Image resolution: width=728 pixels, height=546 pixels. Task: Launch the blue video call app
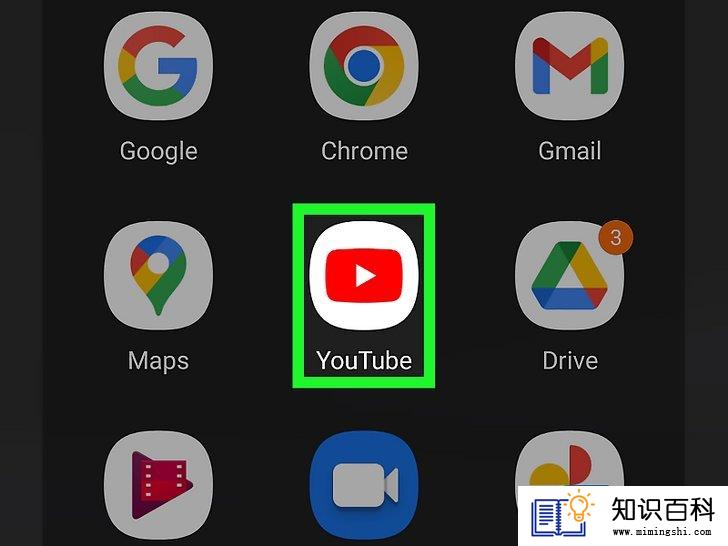(364, 487)
